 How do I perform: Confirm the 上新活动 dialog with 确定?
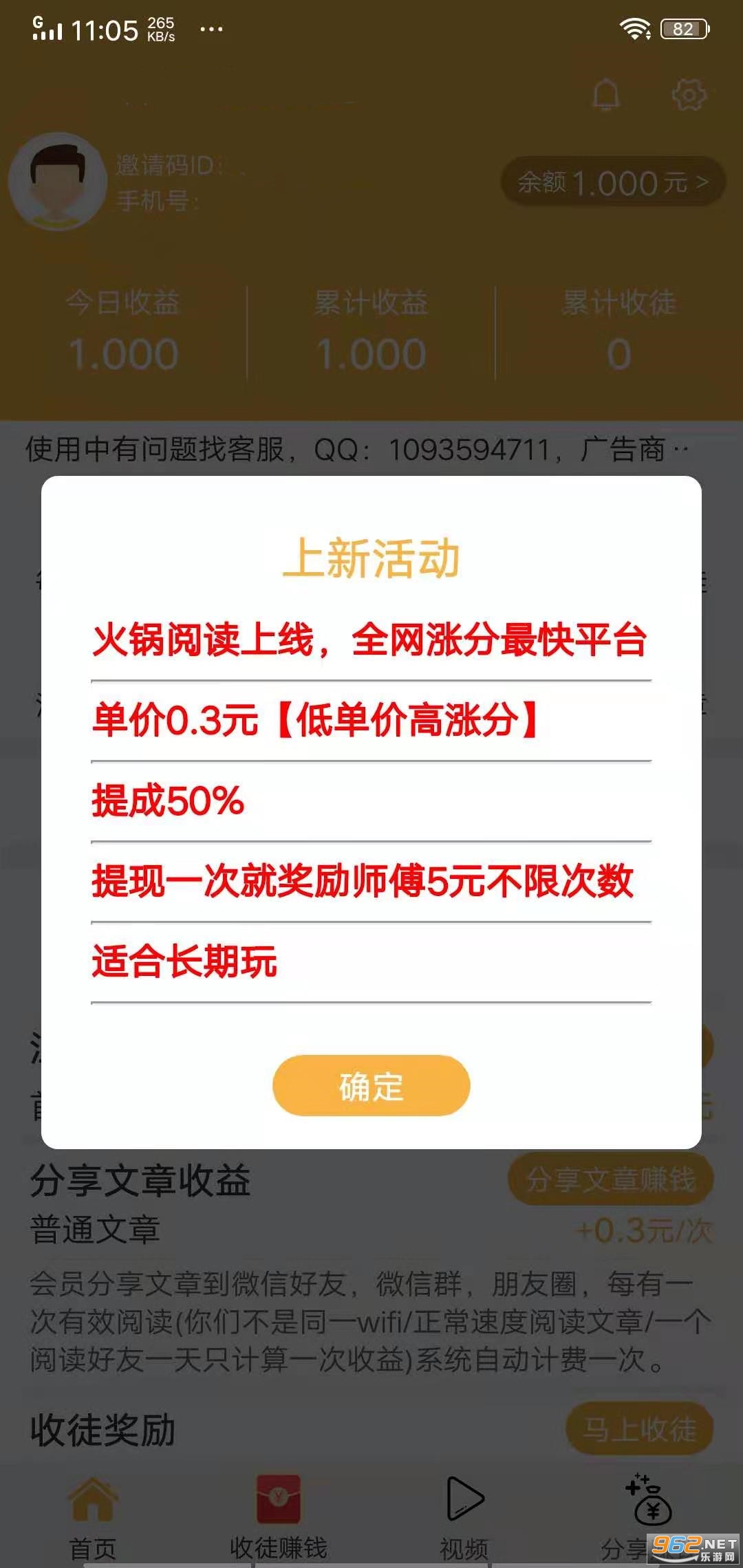tap(371, 1086)
